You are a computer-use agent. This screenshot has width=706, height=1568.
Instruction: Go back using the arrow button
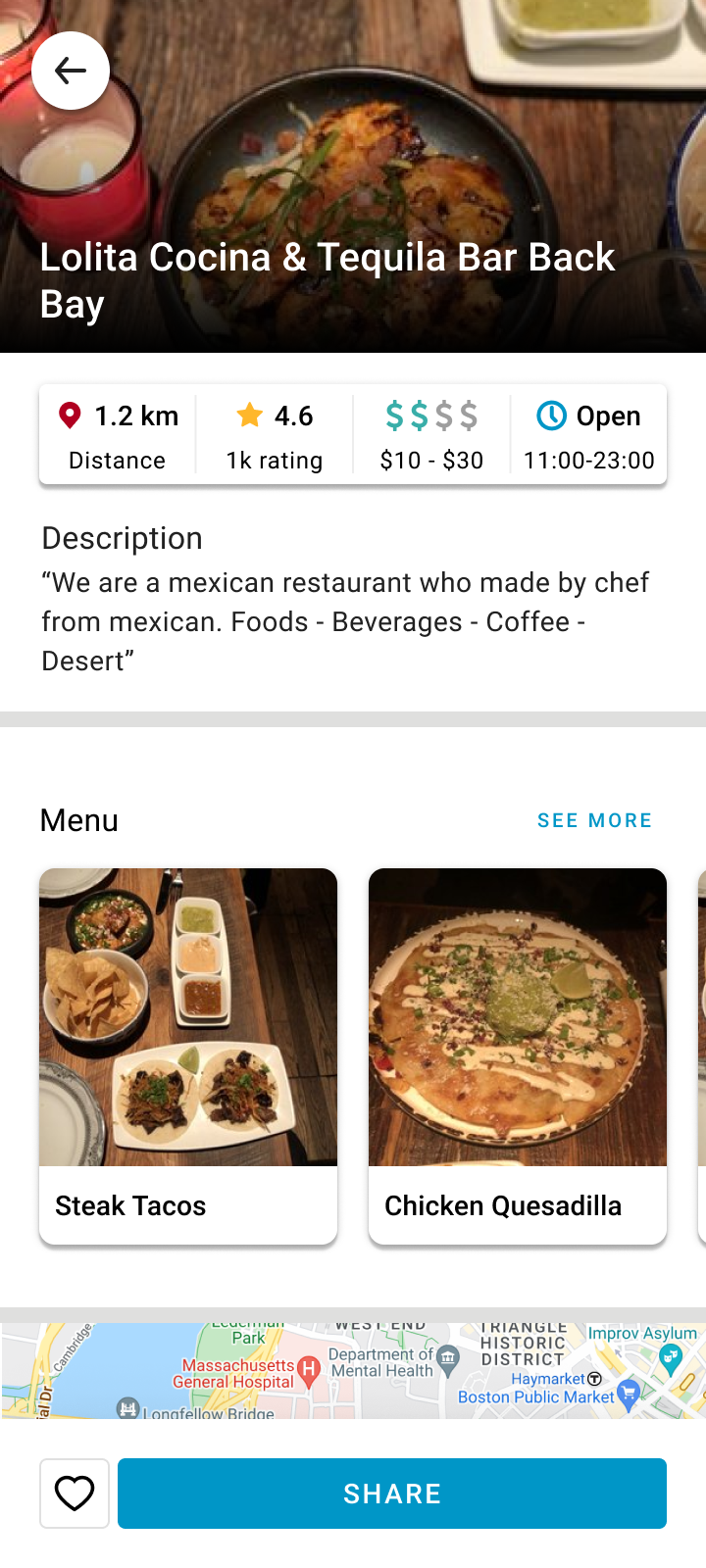[71, 71]
